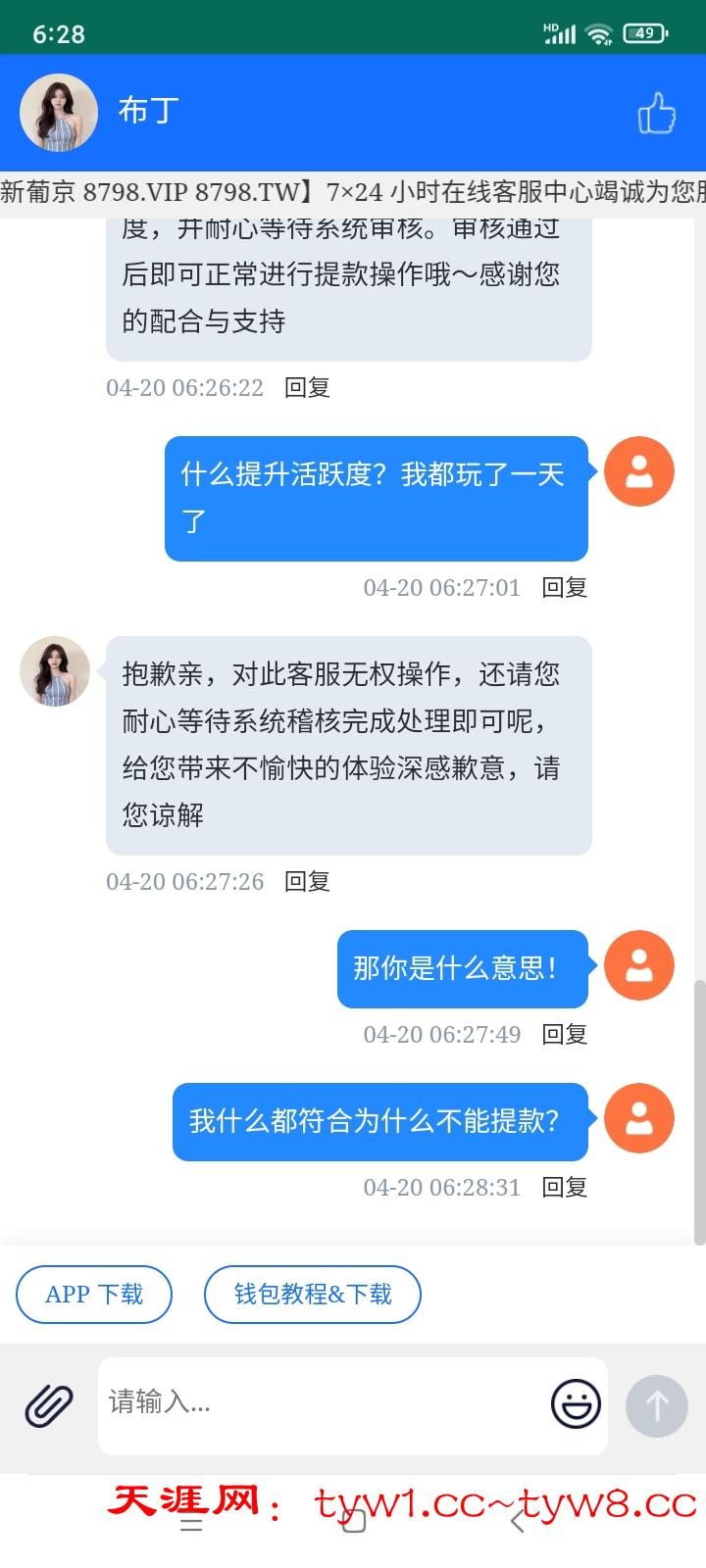The height and width of the screenshot is (1568, 706).
Task: Tap the thumbs-up icon to rate 布丁
Action: 656,113
